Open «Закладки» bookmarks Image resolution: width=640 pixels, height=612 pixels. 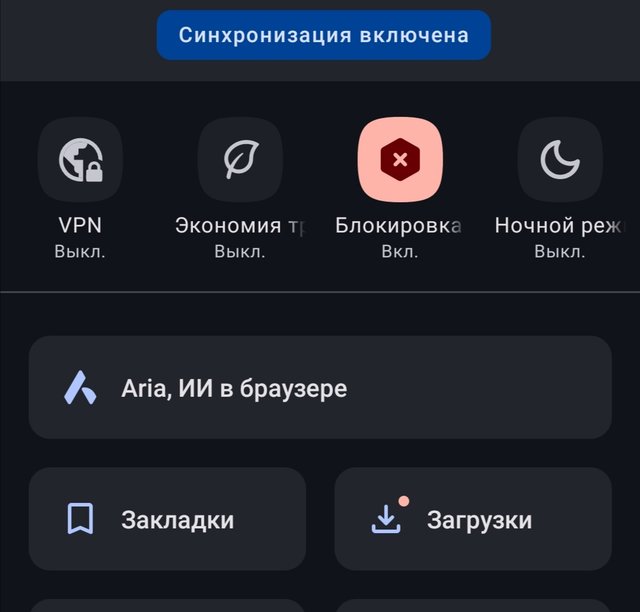(167, 519)
